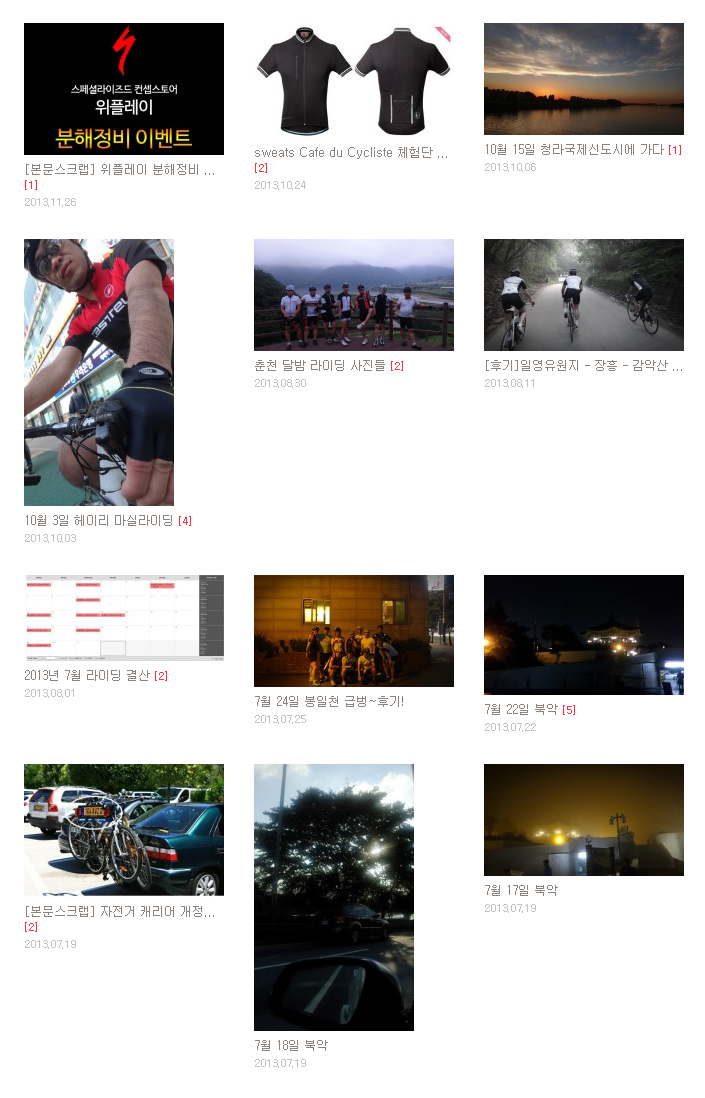Image resolution: width=705 pixels, height=1098 pixels.
Task: Open 춘천 달밤 라이딩 사진들 post
Action: pos(353,295)
